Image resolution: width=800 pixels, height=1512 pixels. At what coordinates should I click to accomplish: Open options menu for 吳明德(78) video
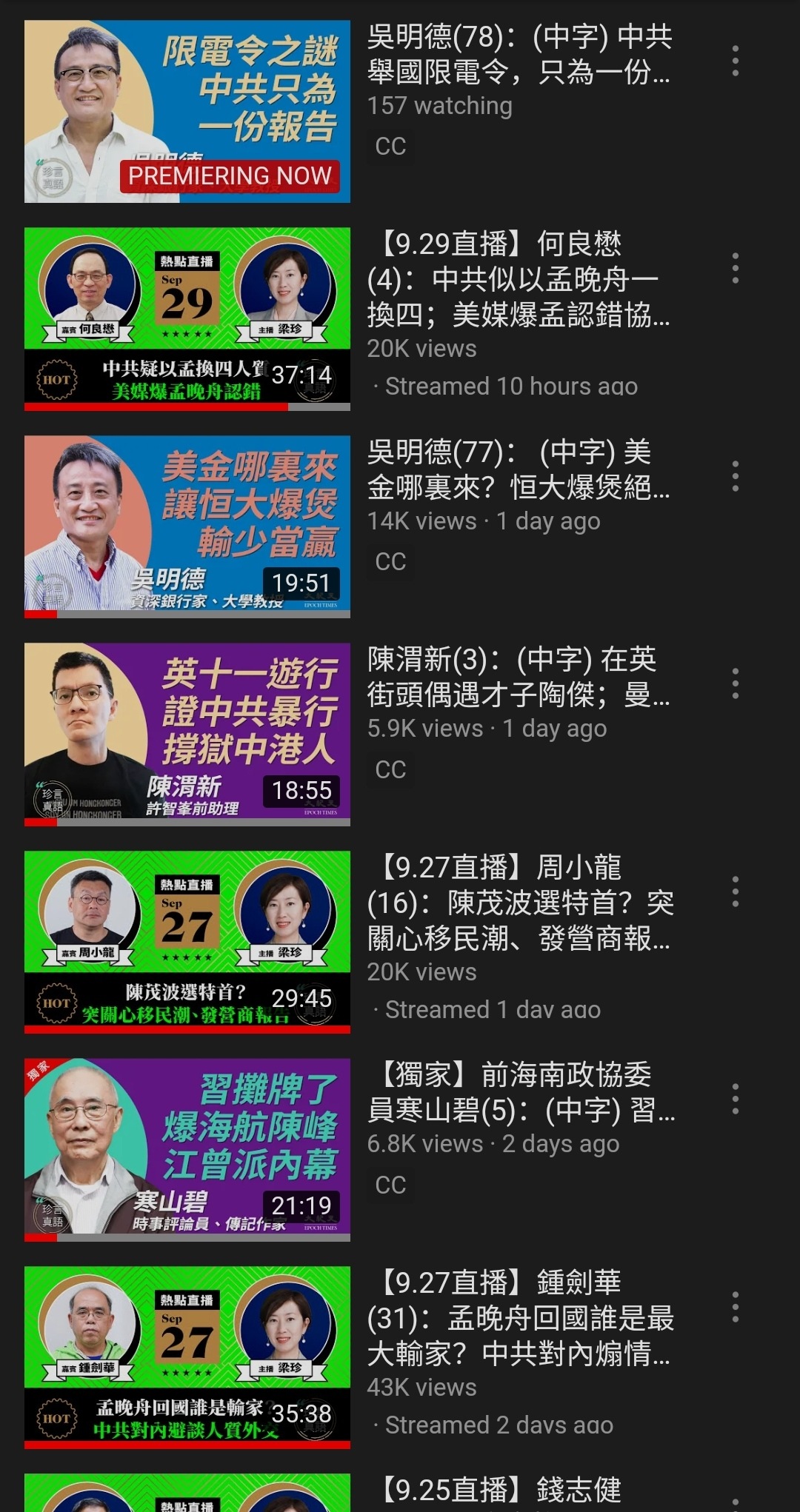click(735, 61)
